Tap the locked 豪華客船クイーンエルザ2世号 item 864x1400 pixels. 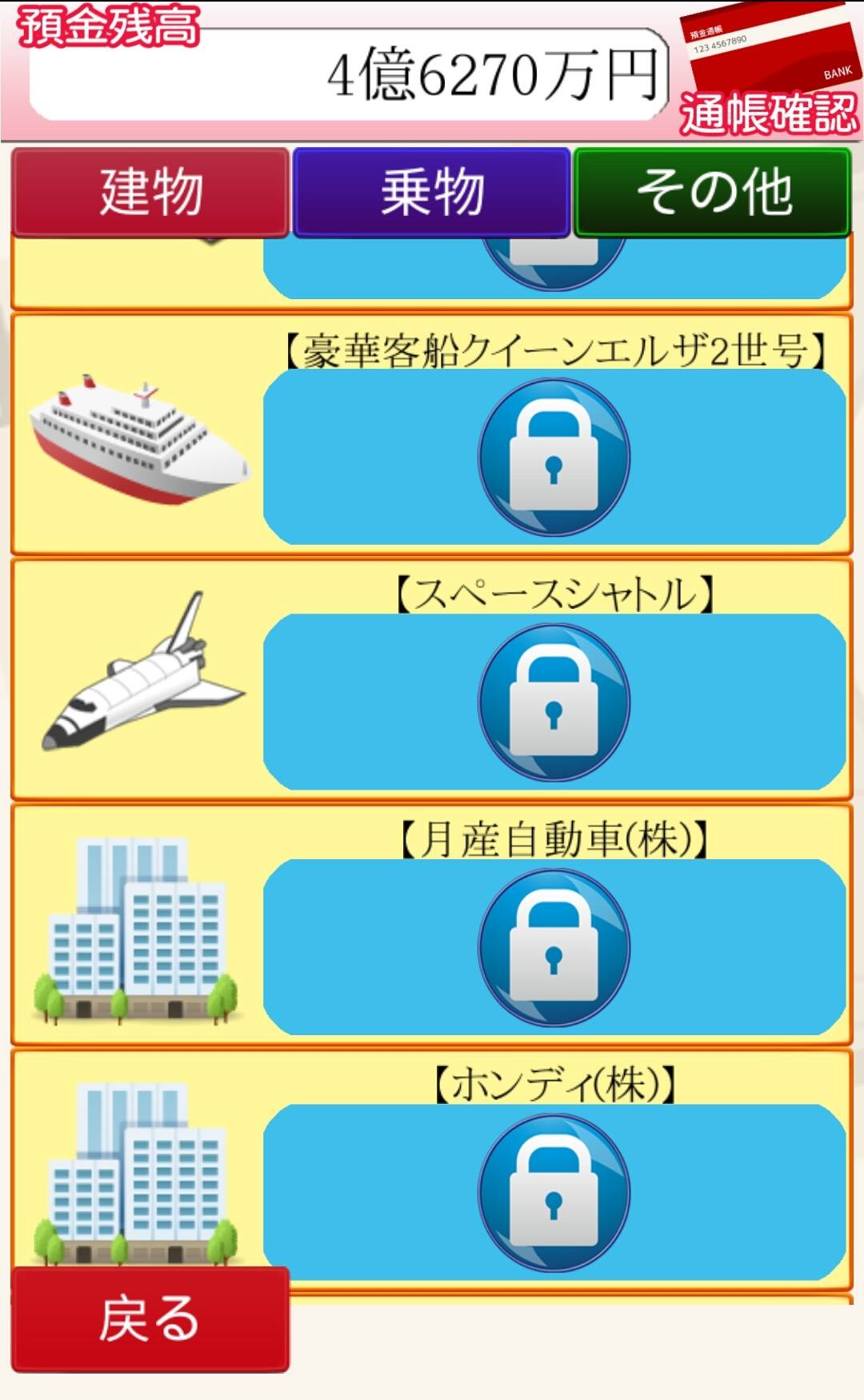(554, 458)
